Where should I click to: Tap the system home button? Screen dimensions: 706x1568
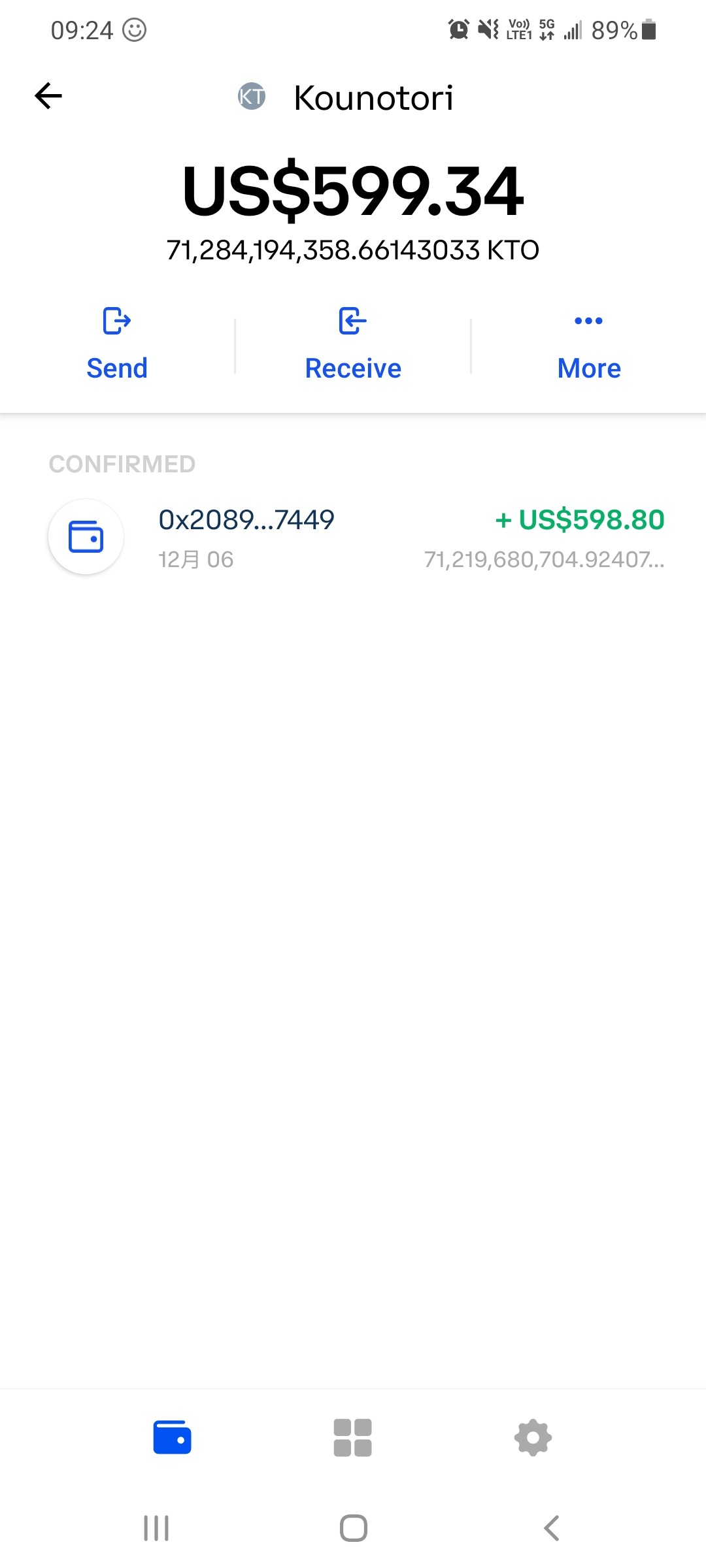pos(353,1528)
